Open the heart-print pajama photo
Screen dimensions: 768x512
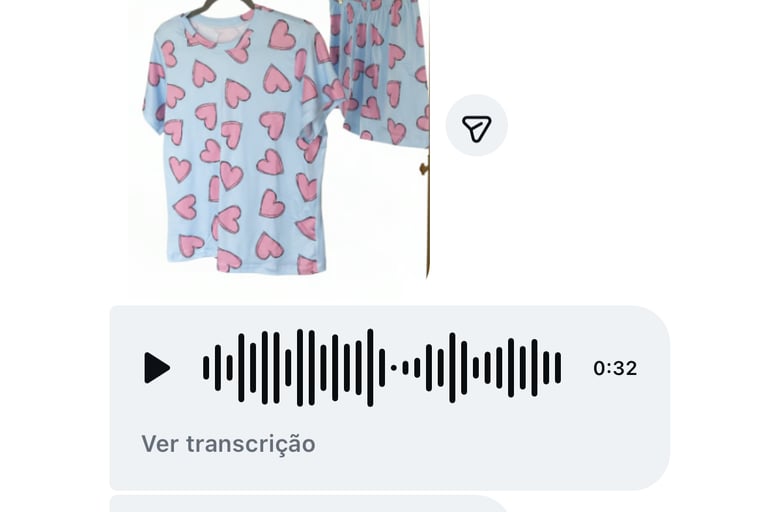[x=278, y=140]
